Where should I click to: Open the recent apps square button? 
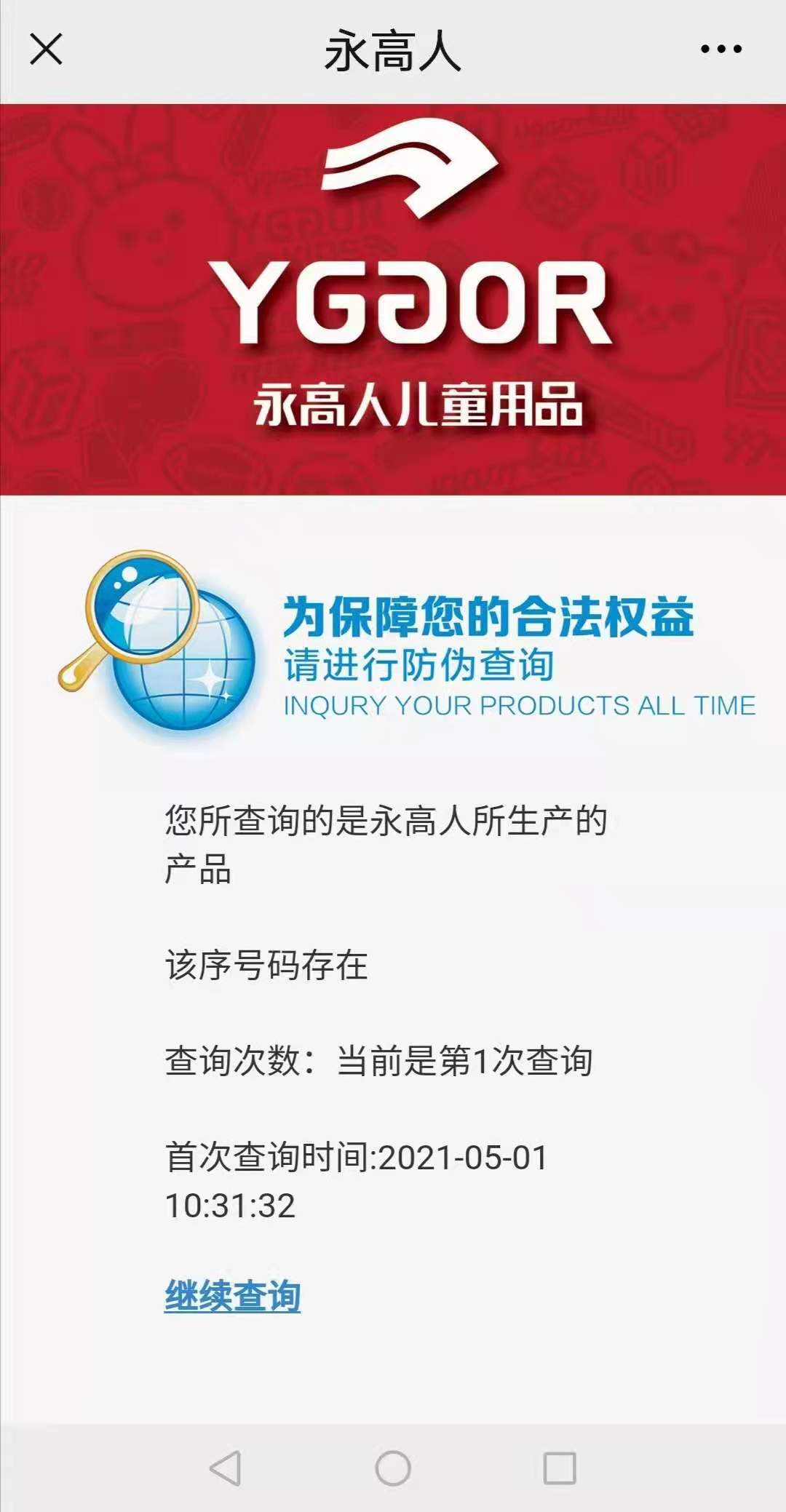pyautogui.click(x=560, y=1468)
